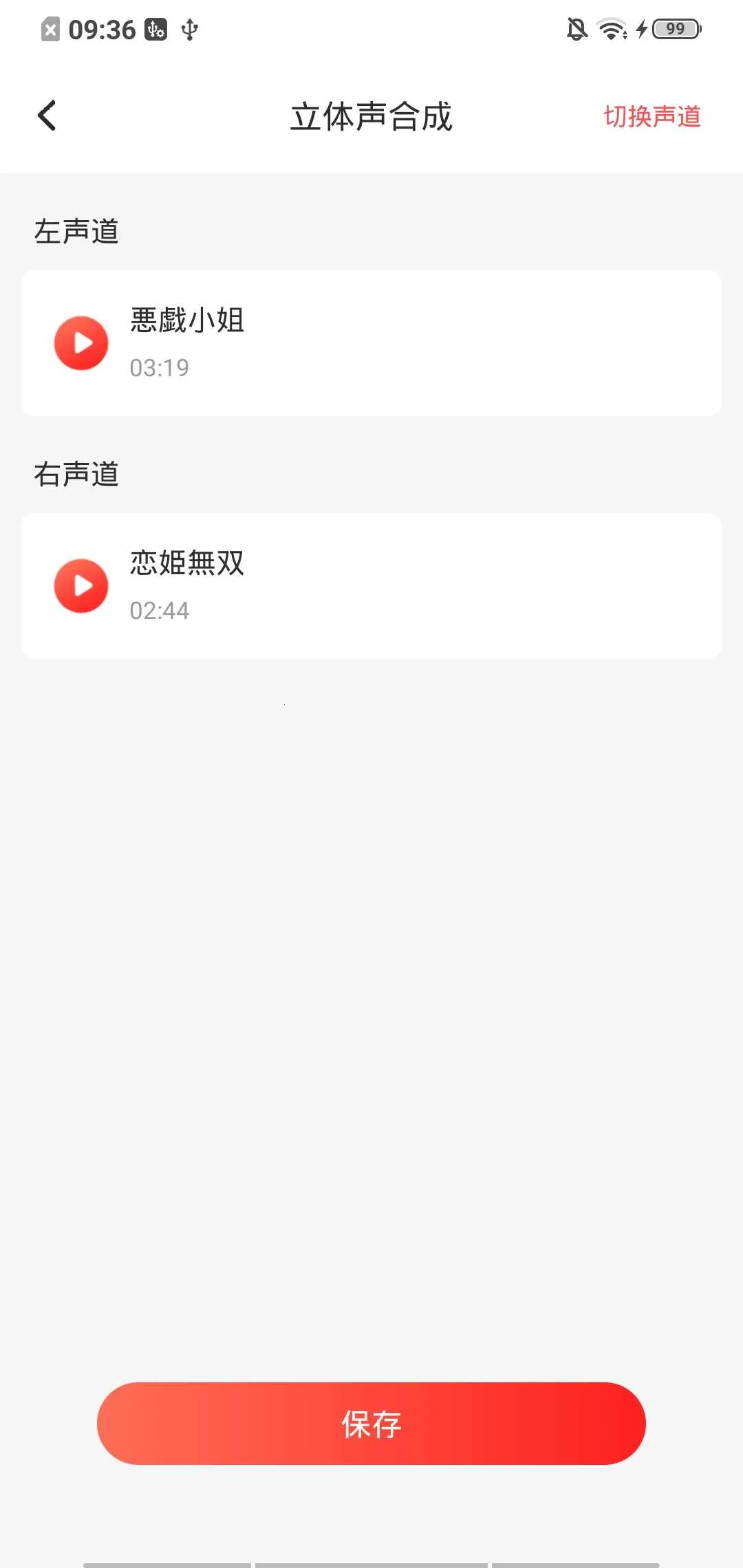This screenshot has width=743, height=1568.
Task: Tap the 03:19 duration of 悪戯小姐
Action: [x=159, y=367]
